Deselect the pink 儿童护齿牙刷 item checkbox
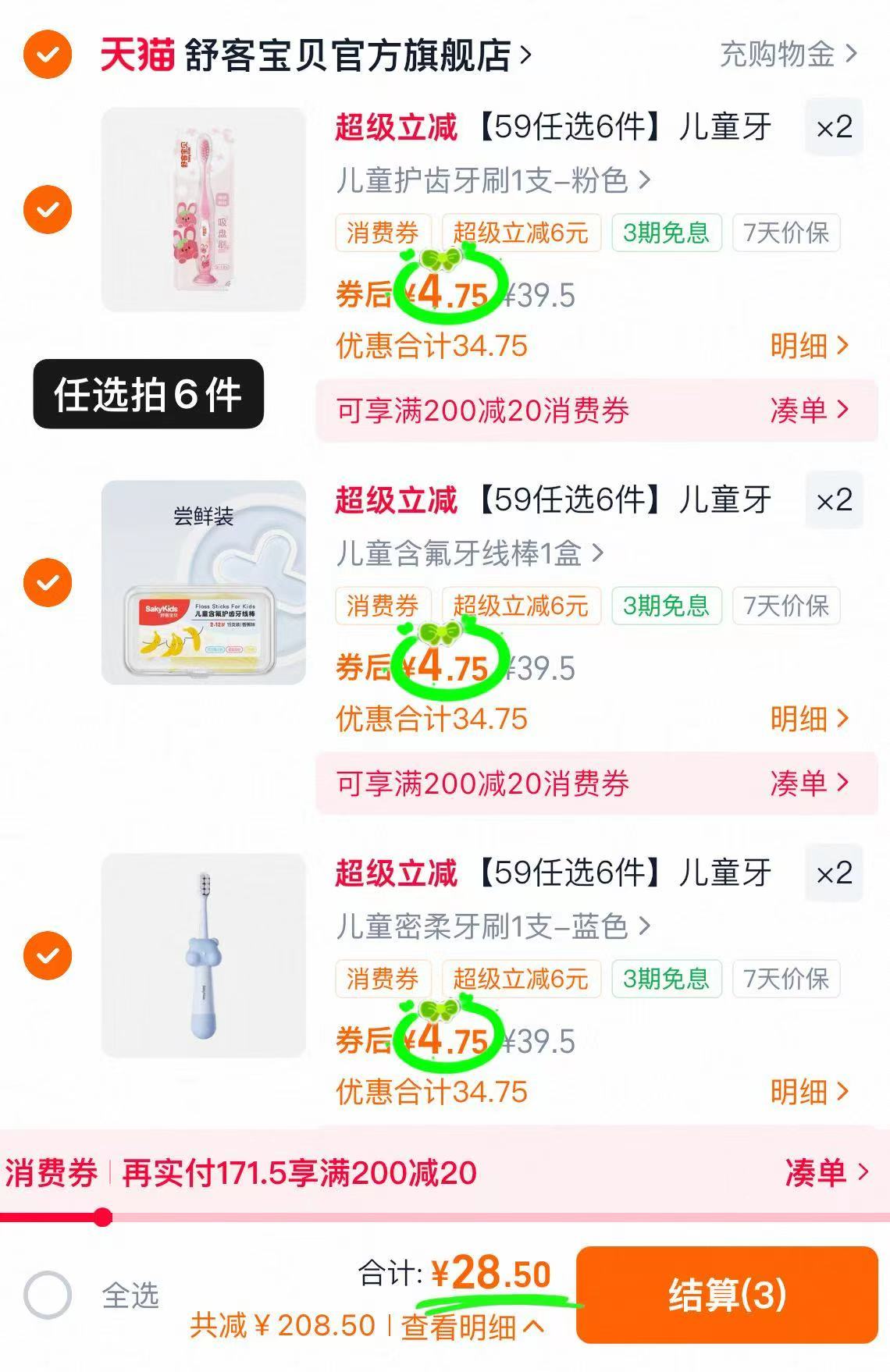Screen dimensions: 890x1372 tap(46, 208)
